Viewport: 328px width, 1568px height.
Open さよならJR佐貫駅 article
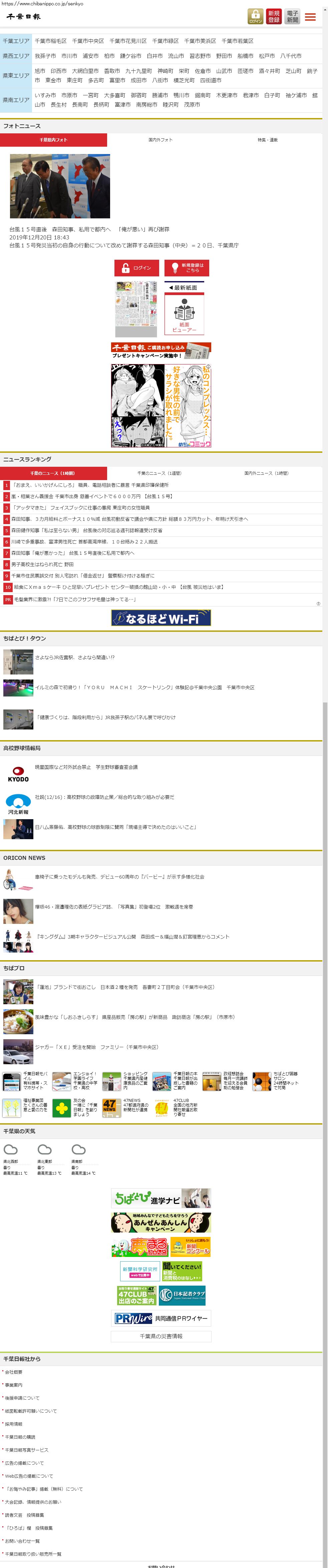click(x=74, y=657)
